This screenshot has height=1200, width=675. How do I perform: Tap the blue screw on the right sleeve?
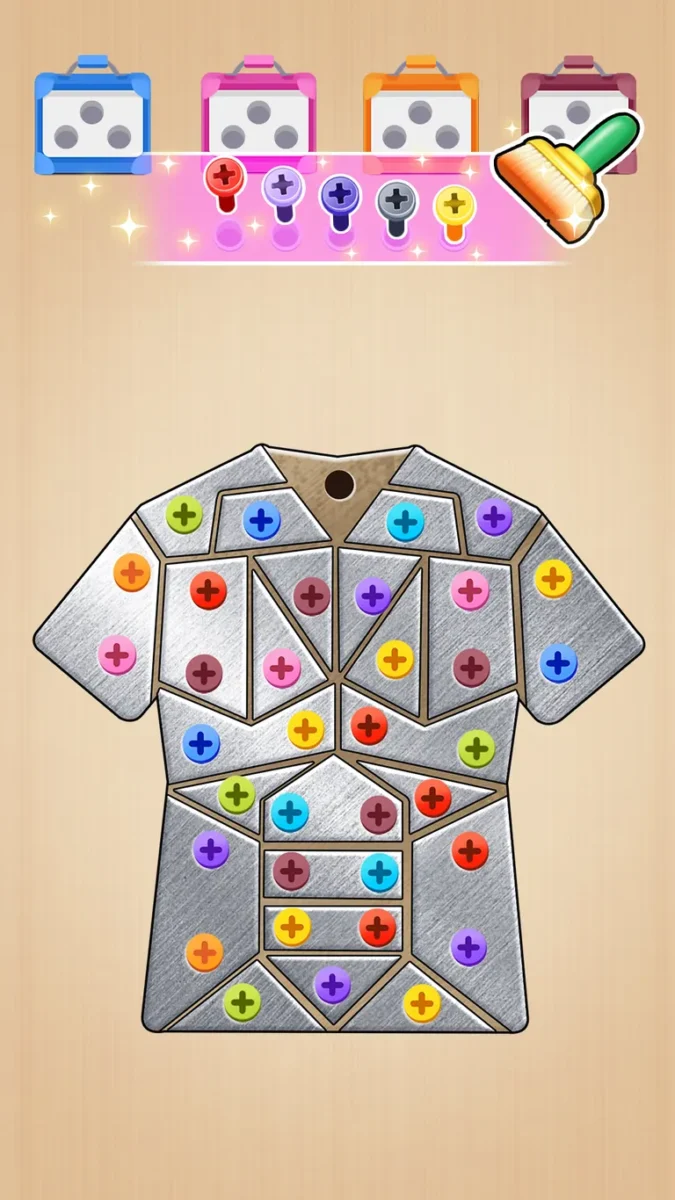pyautogui.click(x=558, y=662)
